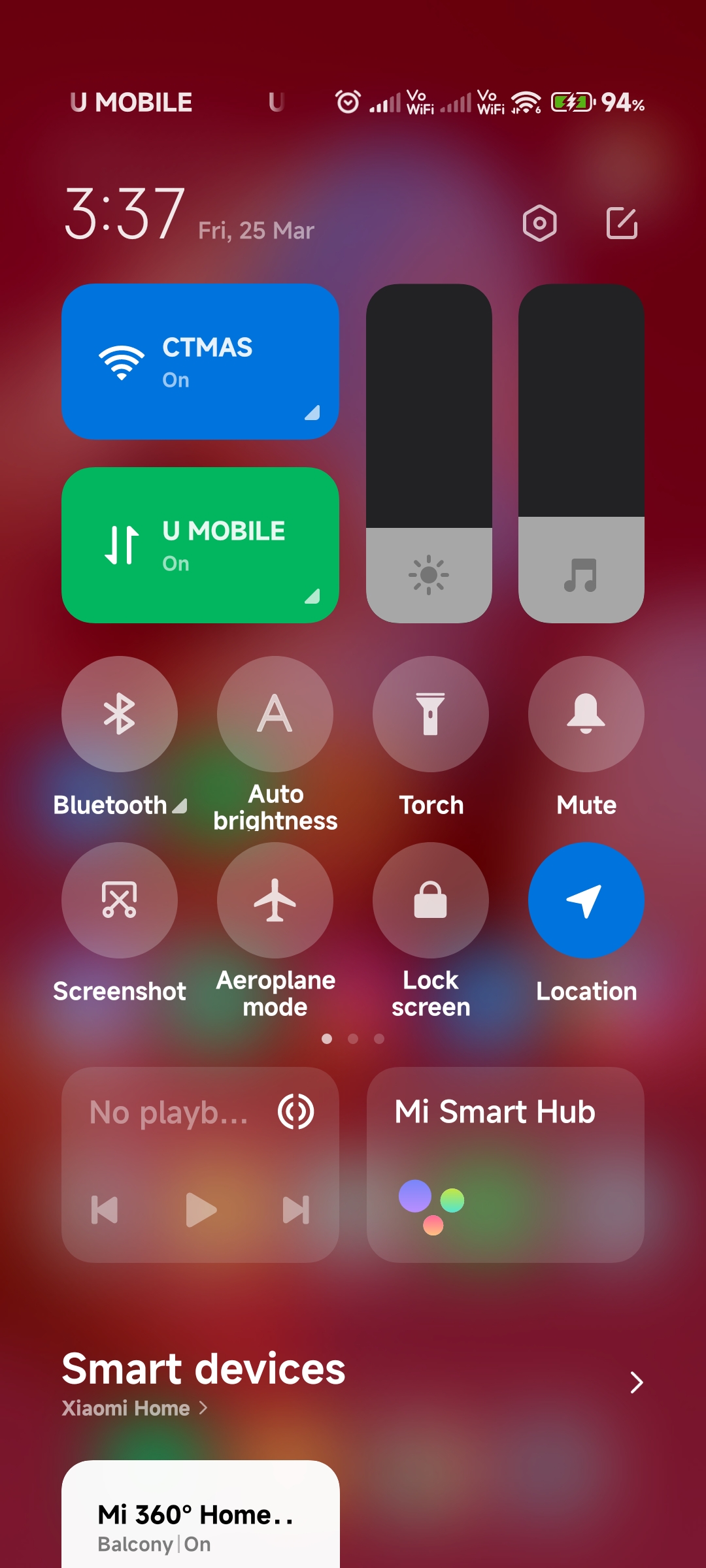Open settings via the gear icon
This screenshot has width=706, height=1568.
[539, 223]
